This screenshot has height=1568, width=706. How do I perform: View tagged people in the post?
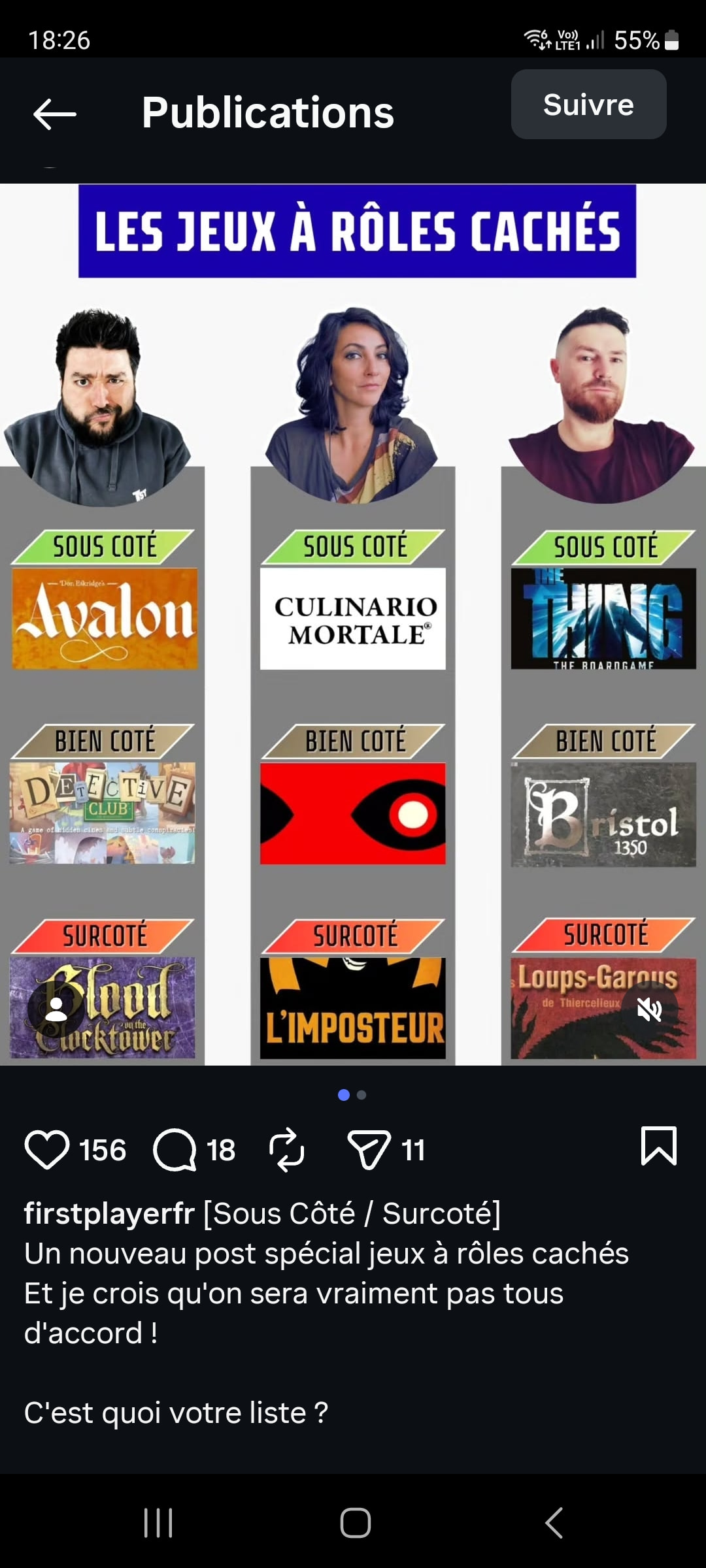point(56,1009)
